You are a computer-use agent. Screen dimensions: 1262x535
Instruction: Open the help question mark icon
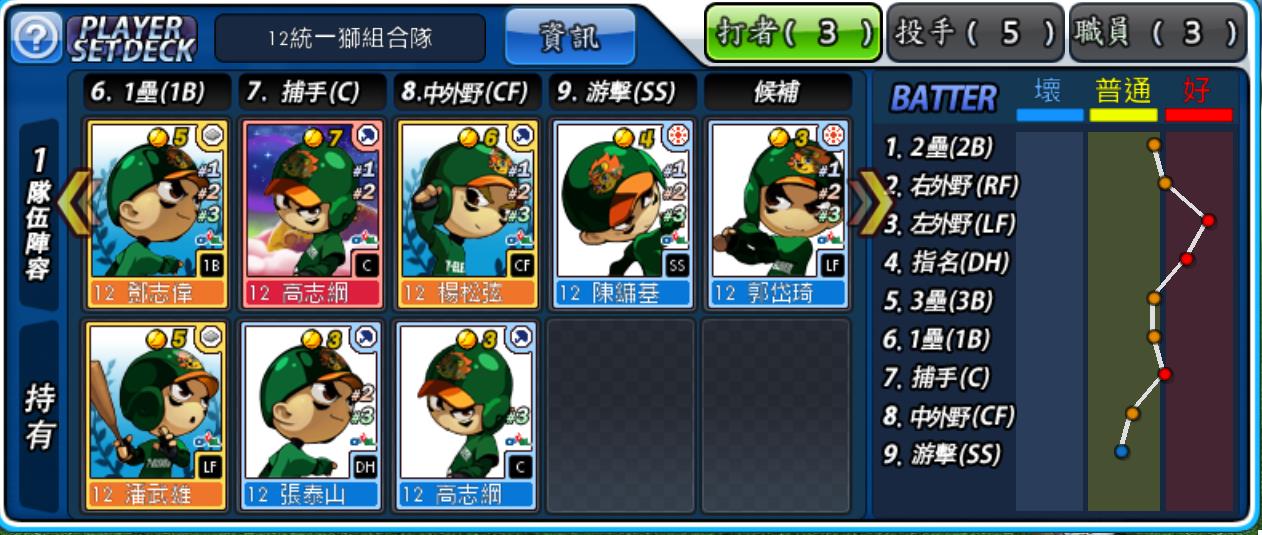pos(37,38)
